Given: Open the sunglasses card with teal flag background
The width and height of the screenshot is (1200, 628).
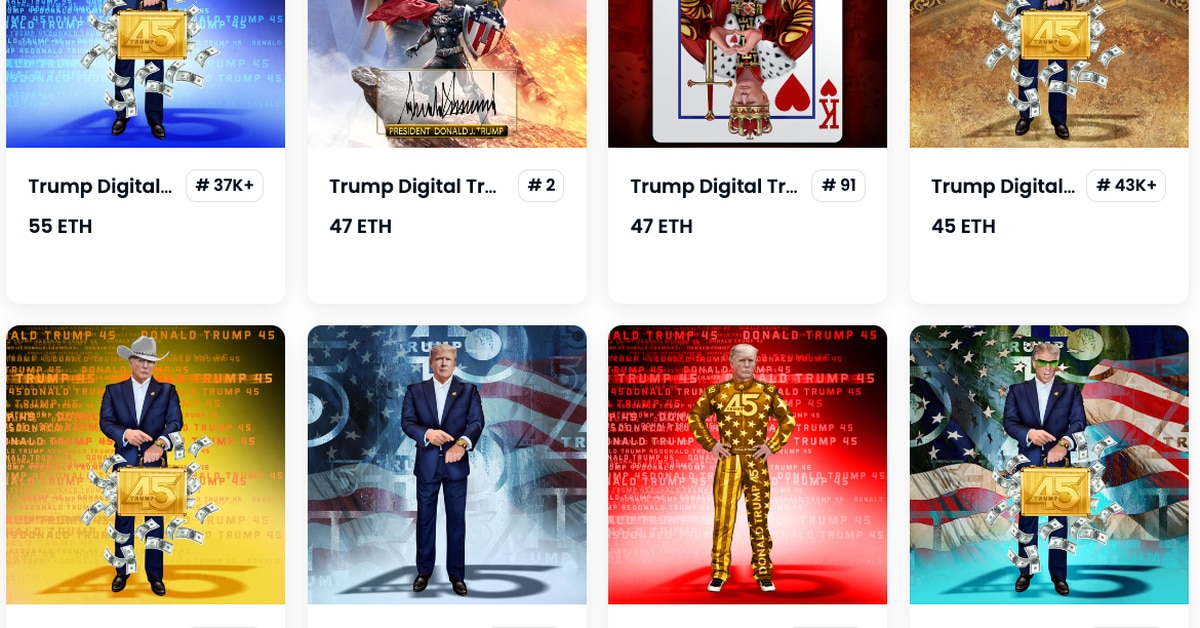Looking at the screenshot, I should click(1049, 464).
